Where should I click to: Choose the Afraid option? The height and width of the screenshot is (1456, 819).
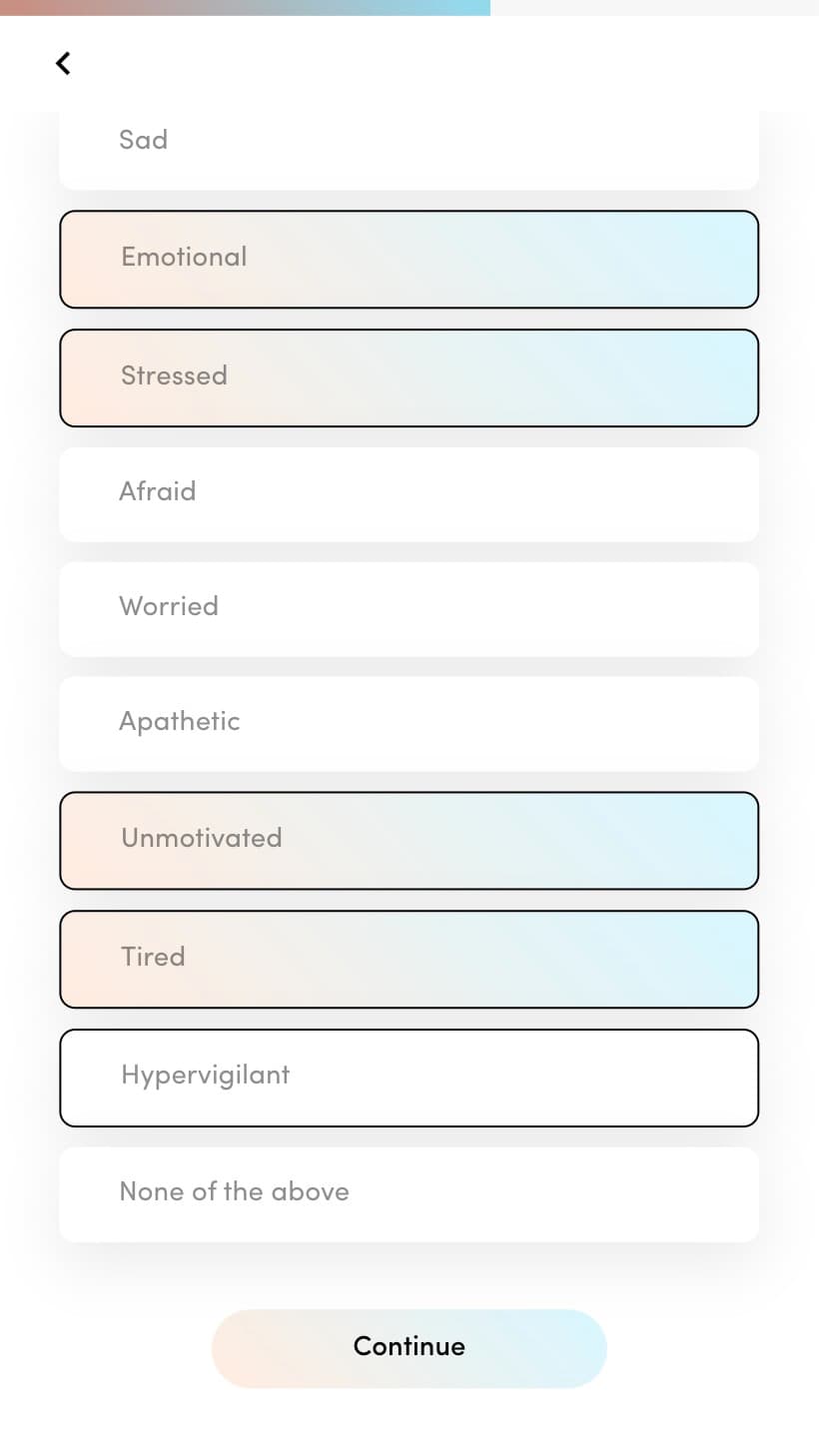pos(409,494)
